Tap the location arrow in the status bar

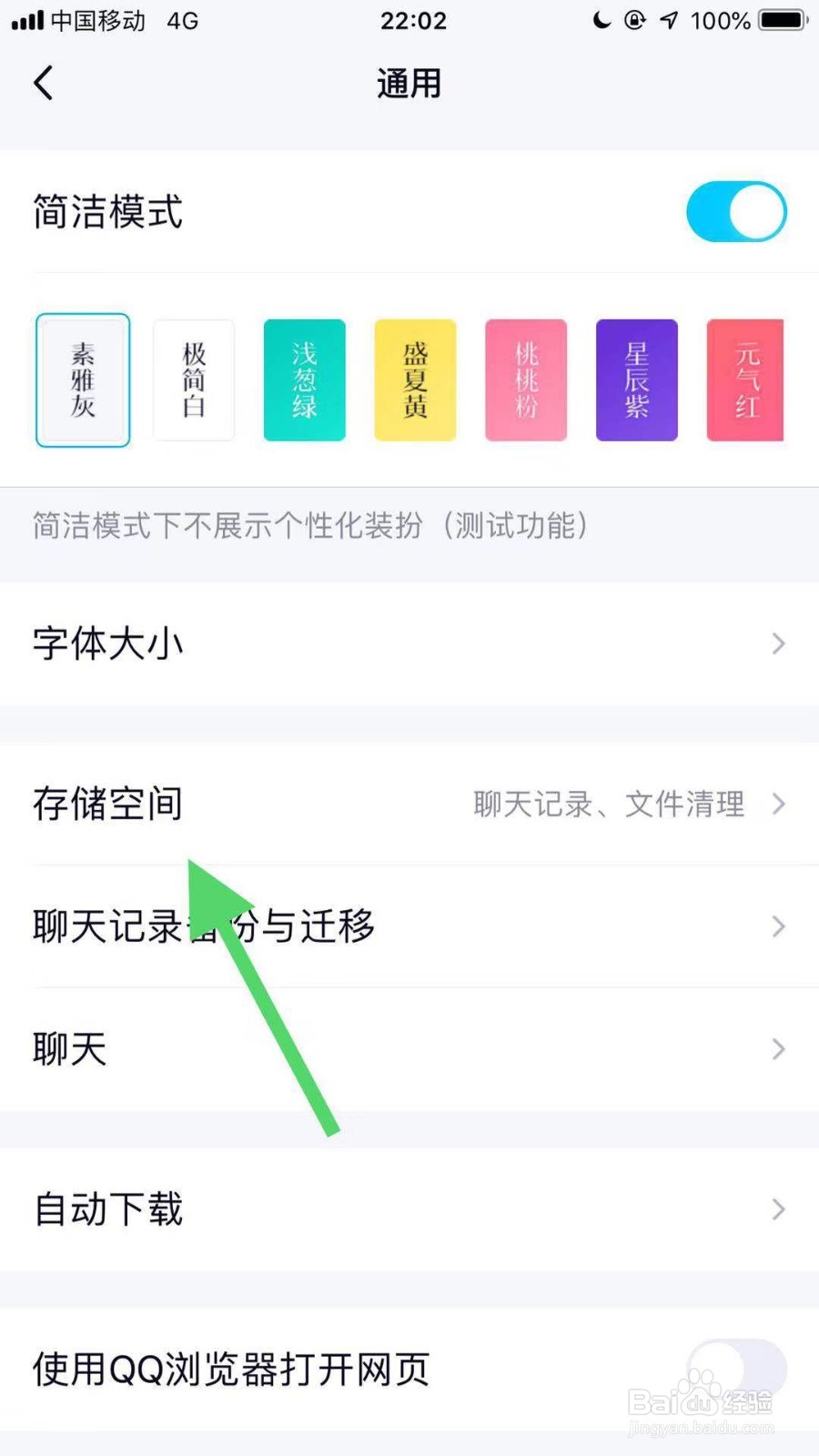tap(669, 20)
